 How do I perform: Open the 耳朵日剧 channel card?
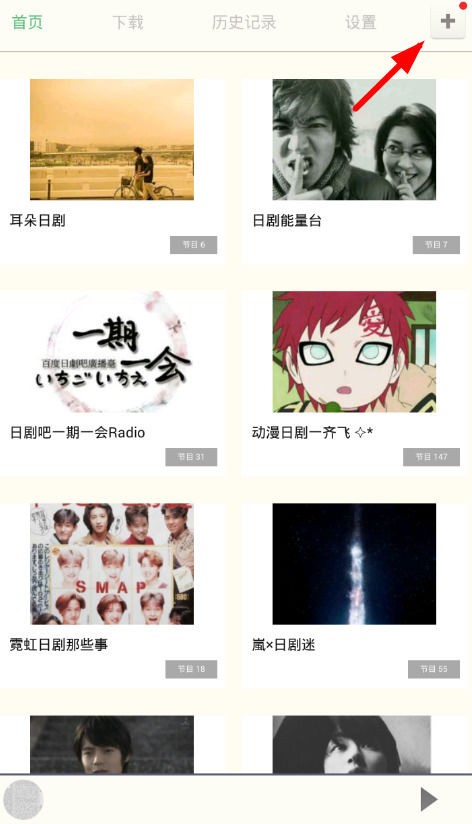point(112,171)
